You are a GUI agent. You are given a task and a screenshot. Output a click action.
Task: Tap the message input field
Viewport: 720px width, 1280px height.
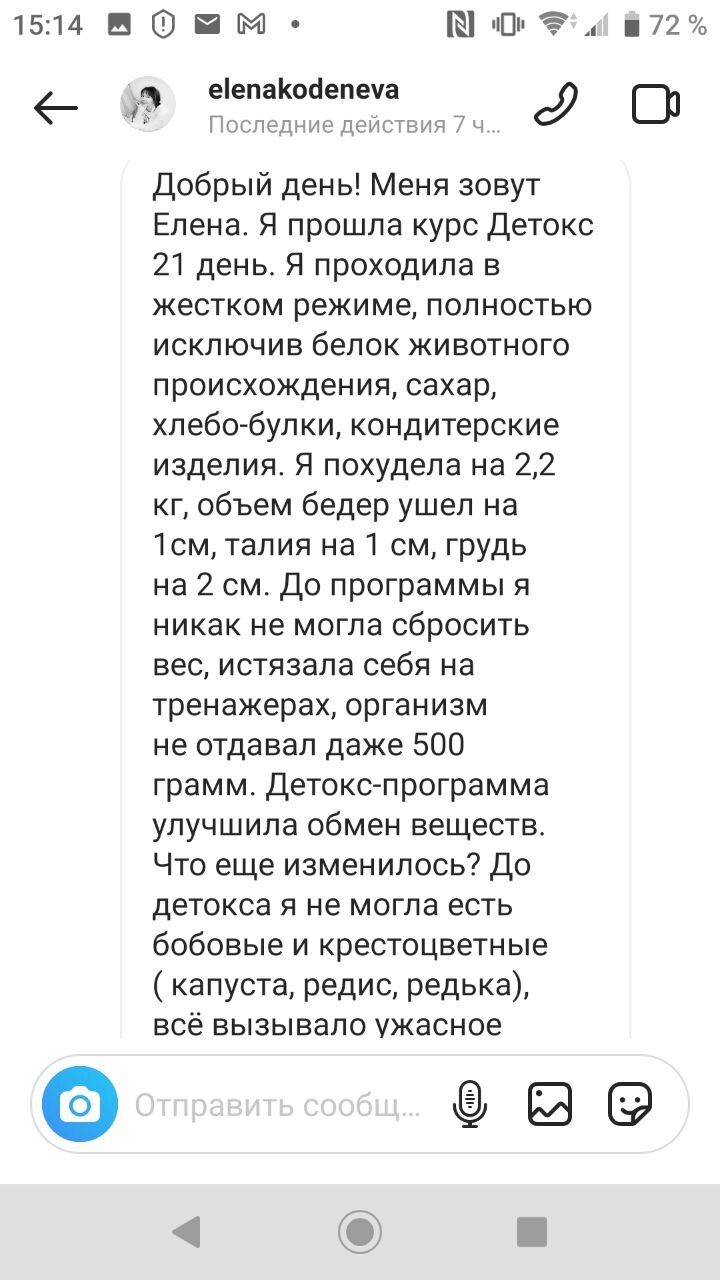coord(278,1105)
